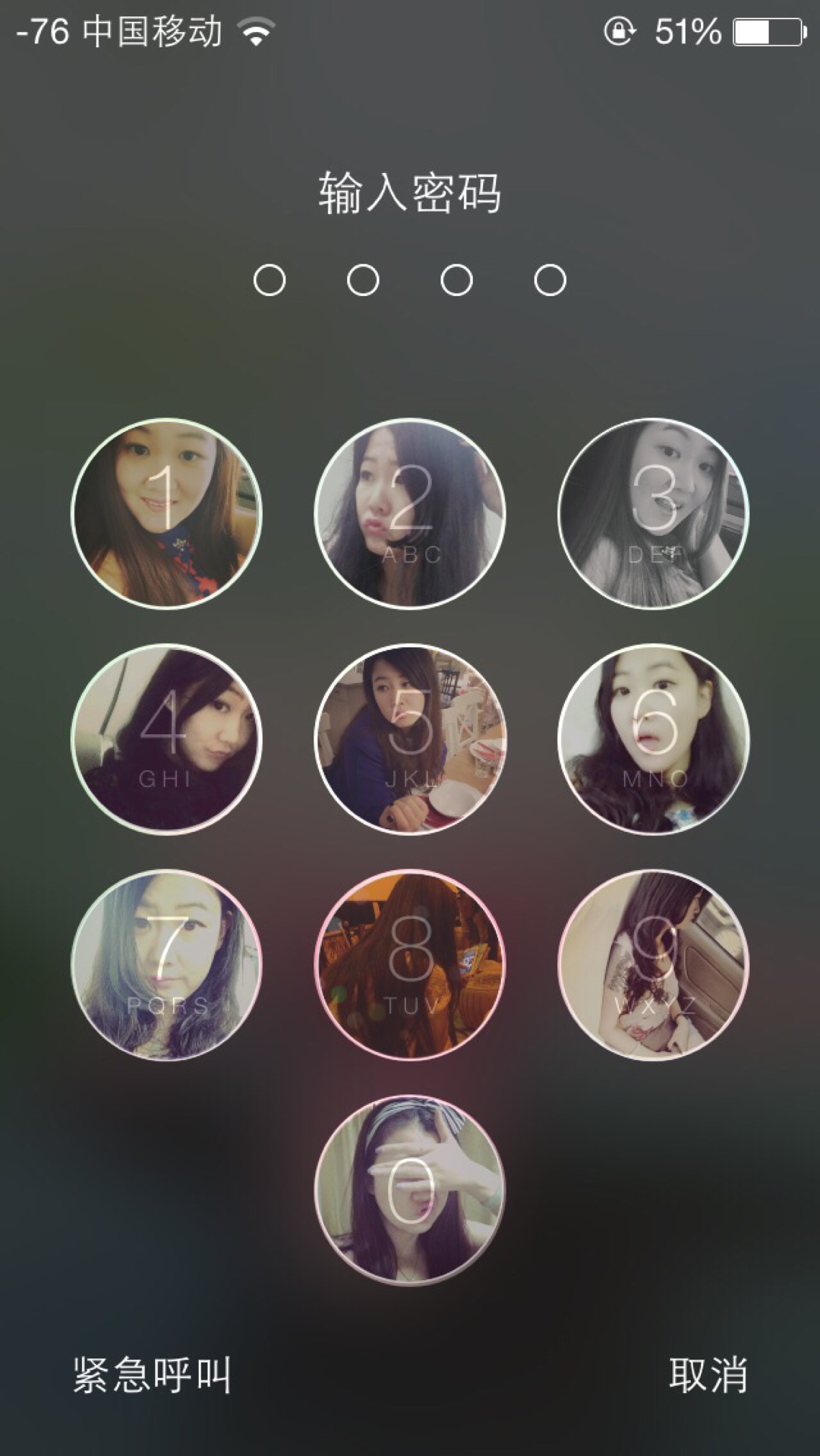Tap the 7 (PQRS) keypad button
Image resolution: width=820 pixels, height=1456 pixels.
click(x=166, y=965)
